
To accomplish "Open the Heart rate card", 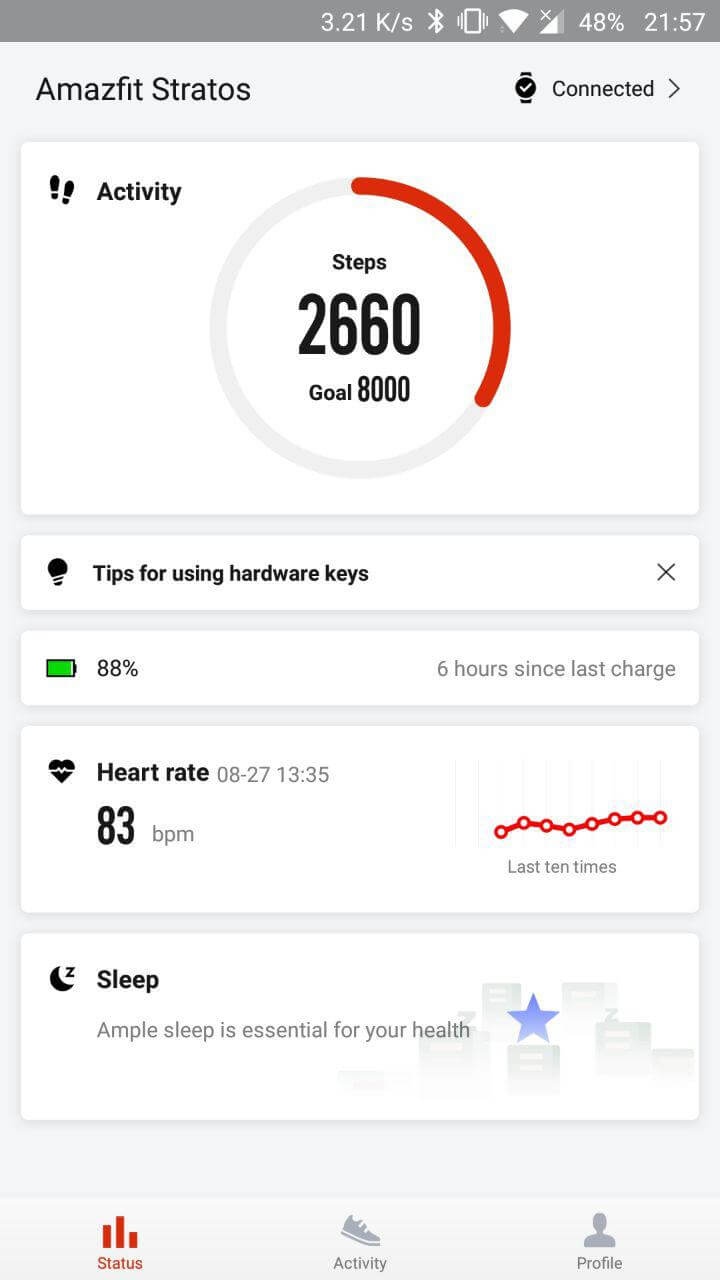I will [360, 819].
